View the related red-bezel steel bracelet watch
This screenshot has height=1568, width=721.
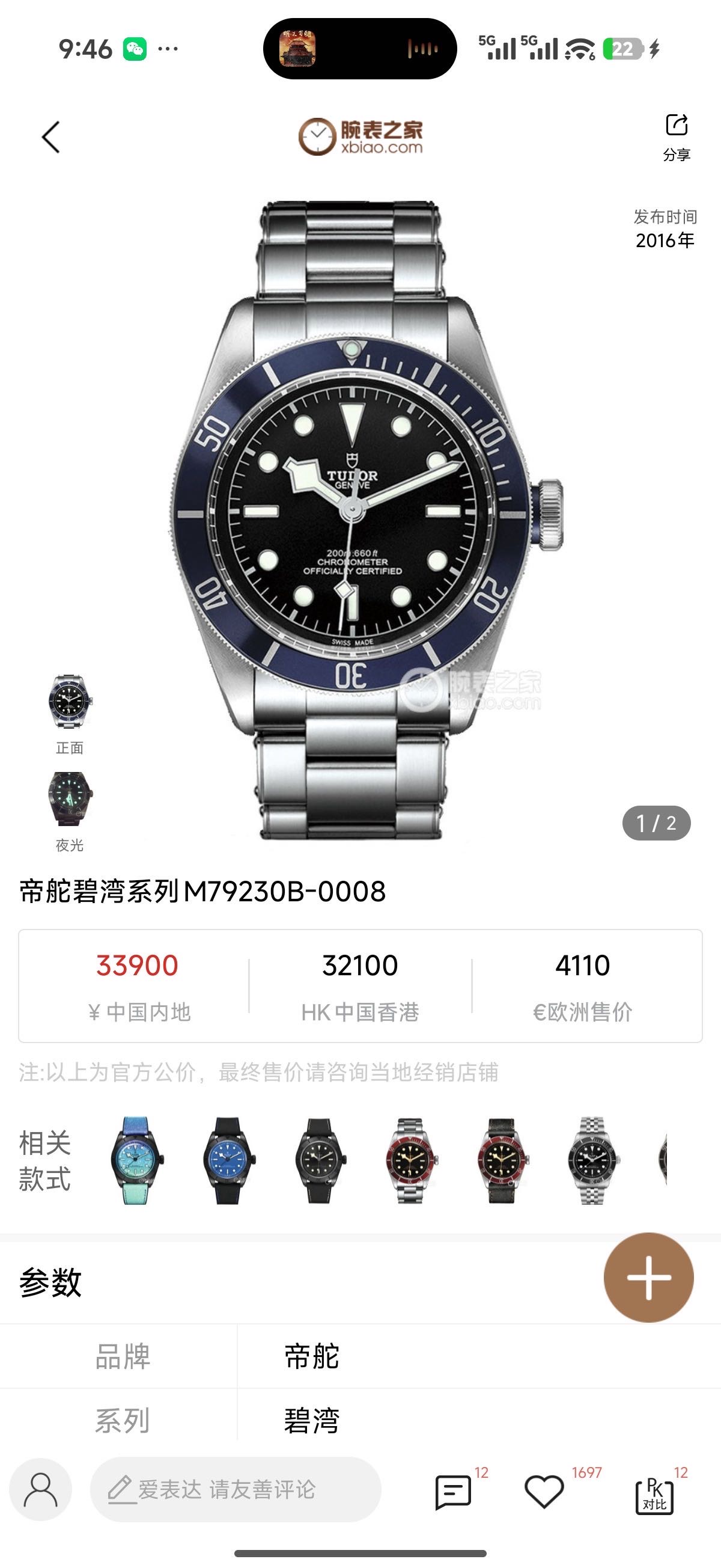click(x=411, y=1160)
